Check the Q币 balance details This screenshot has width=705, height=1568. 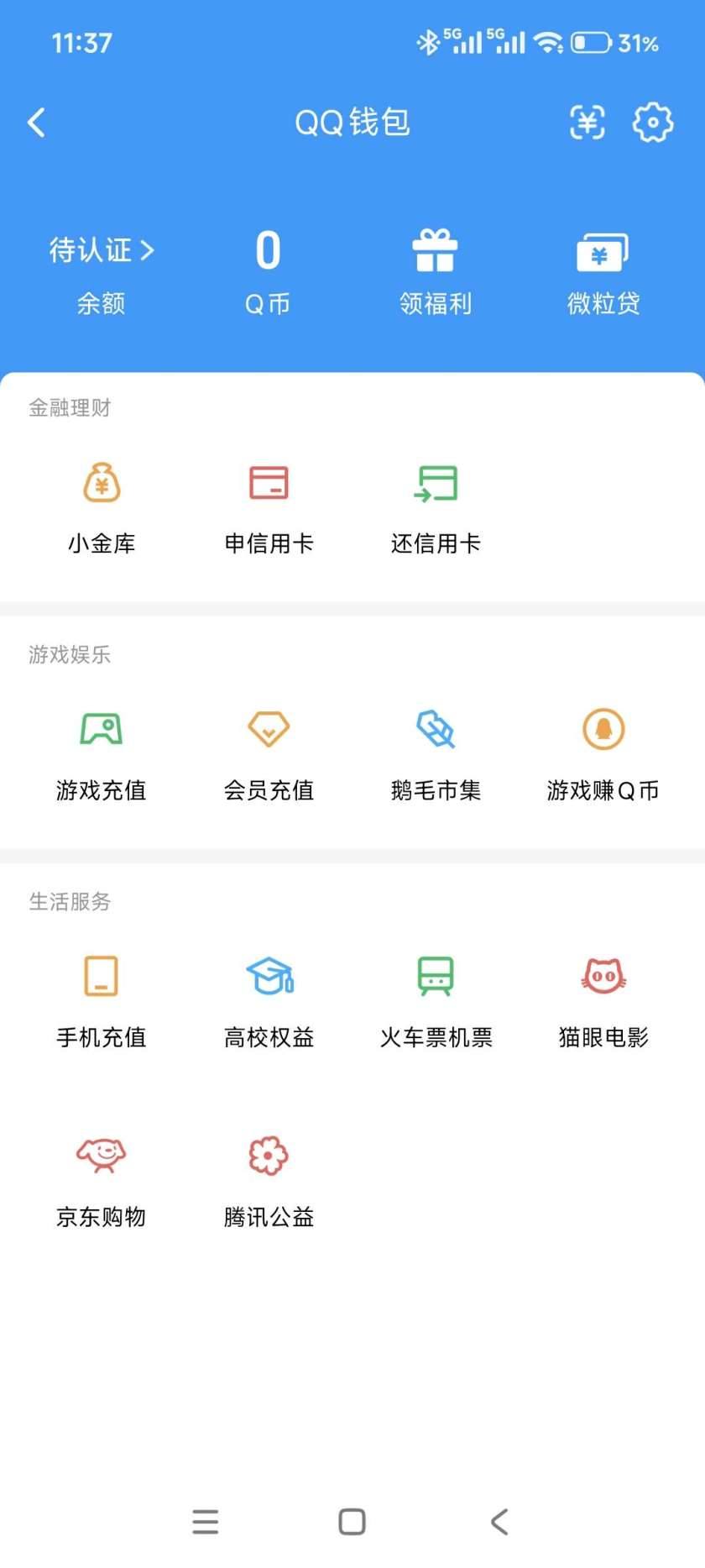click(x=268, y=269)
